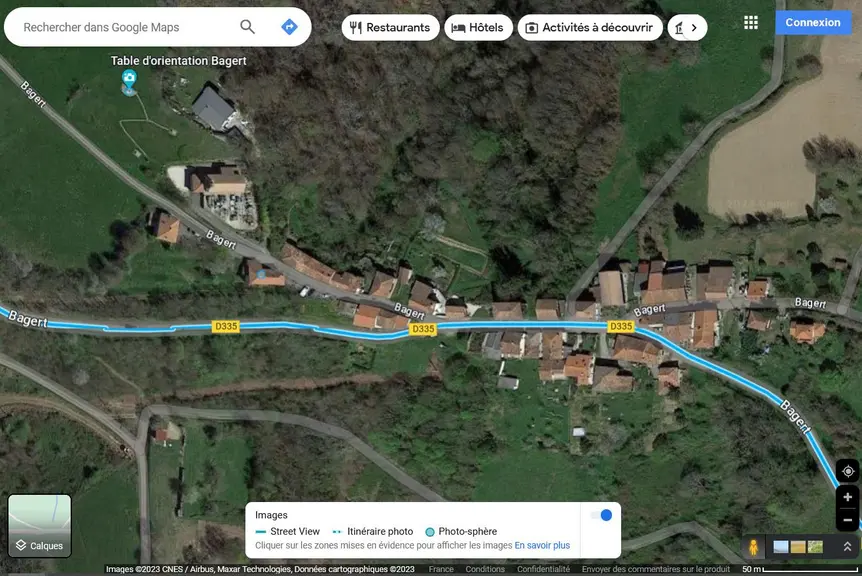Turn off the Images layer switch
862x576 pixels.
pyautogui.click(x=601, y=515)
